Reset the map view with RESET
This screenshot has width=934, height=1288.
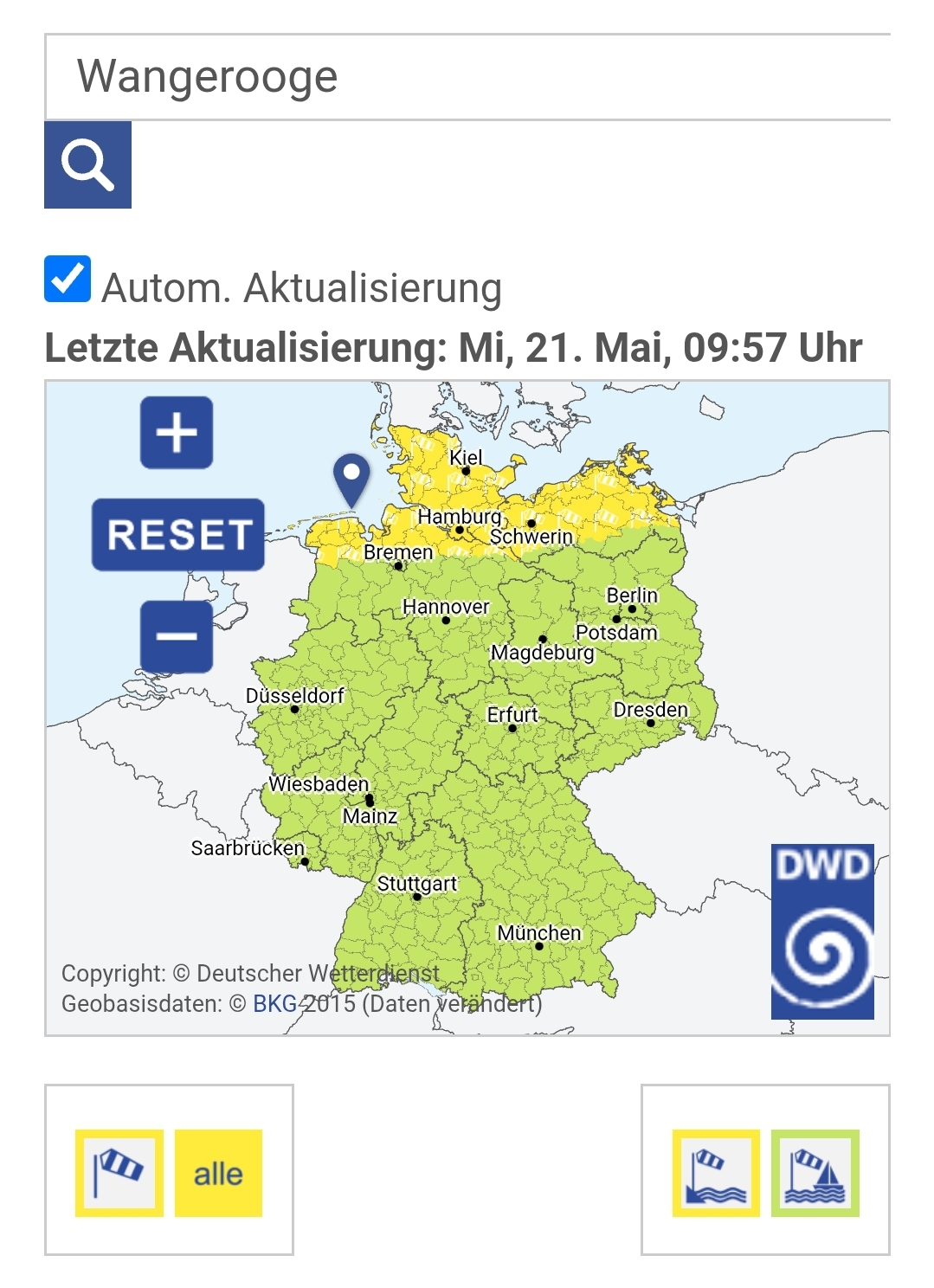178,534
